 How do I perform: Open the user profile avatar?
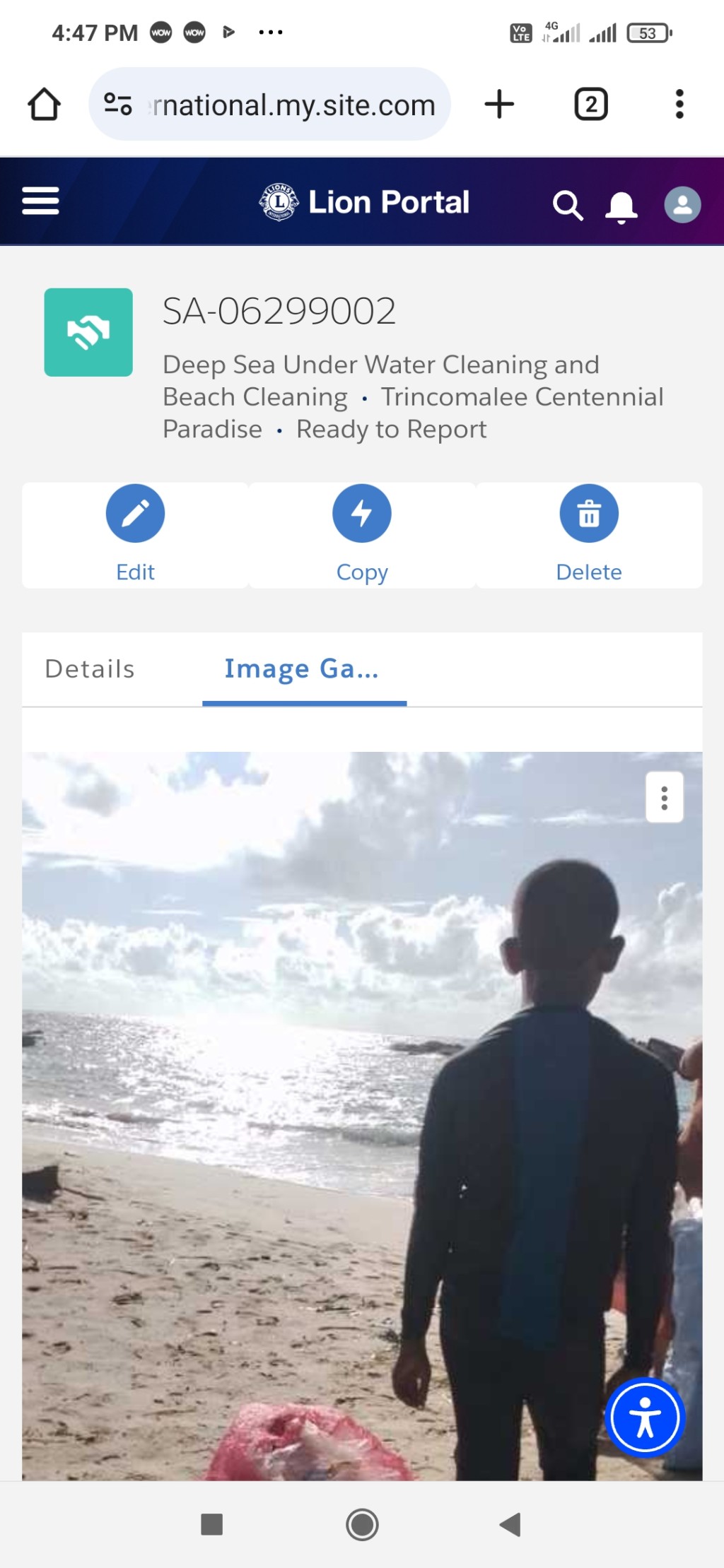point(682,205)
